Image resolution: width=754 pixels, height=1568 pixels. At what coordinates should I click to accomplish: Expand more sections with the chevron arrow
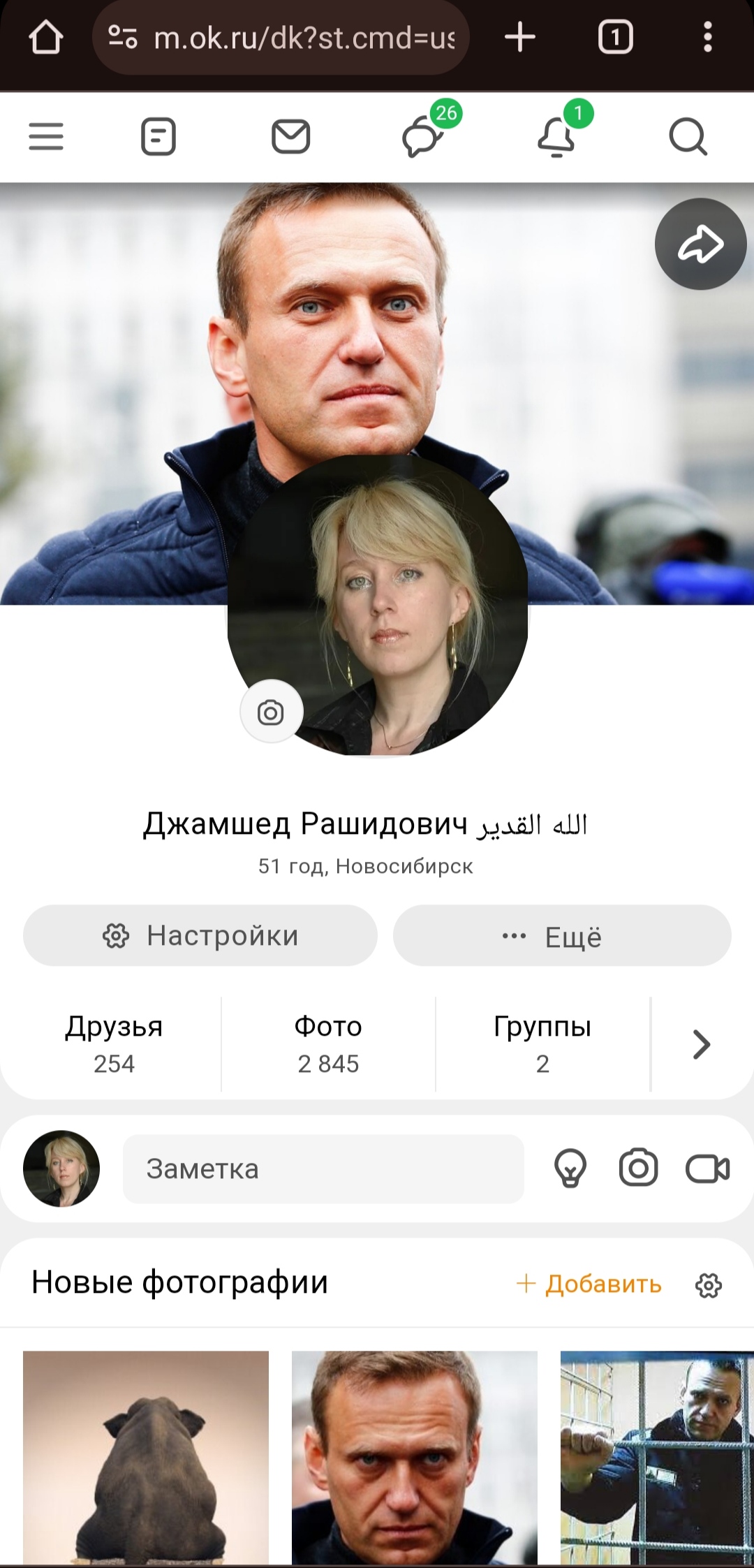coord(702,1044)
